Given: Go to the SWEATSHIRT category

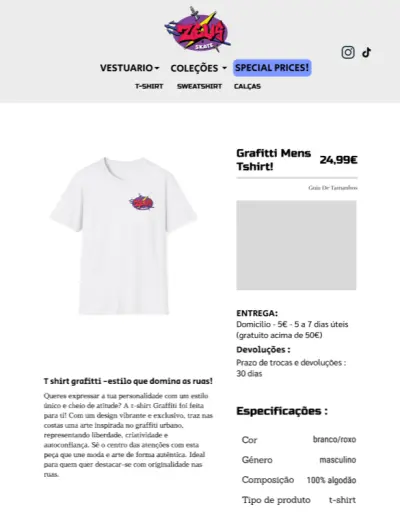Looking at the screenshot, I should pyautogui.click(x=199, y=86).
